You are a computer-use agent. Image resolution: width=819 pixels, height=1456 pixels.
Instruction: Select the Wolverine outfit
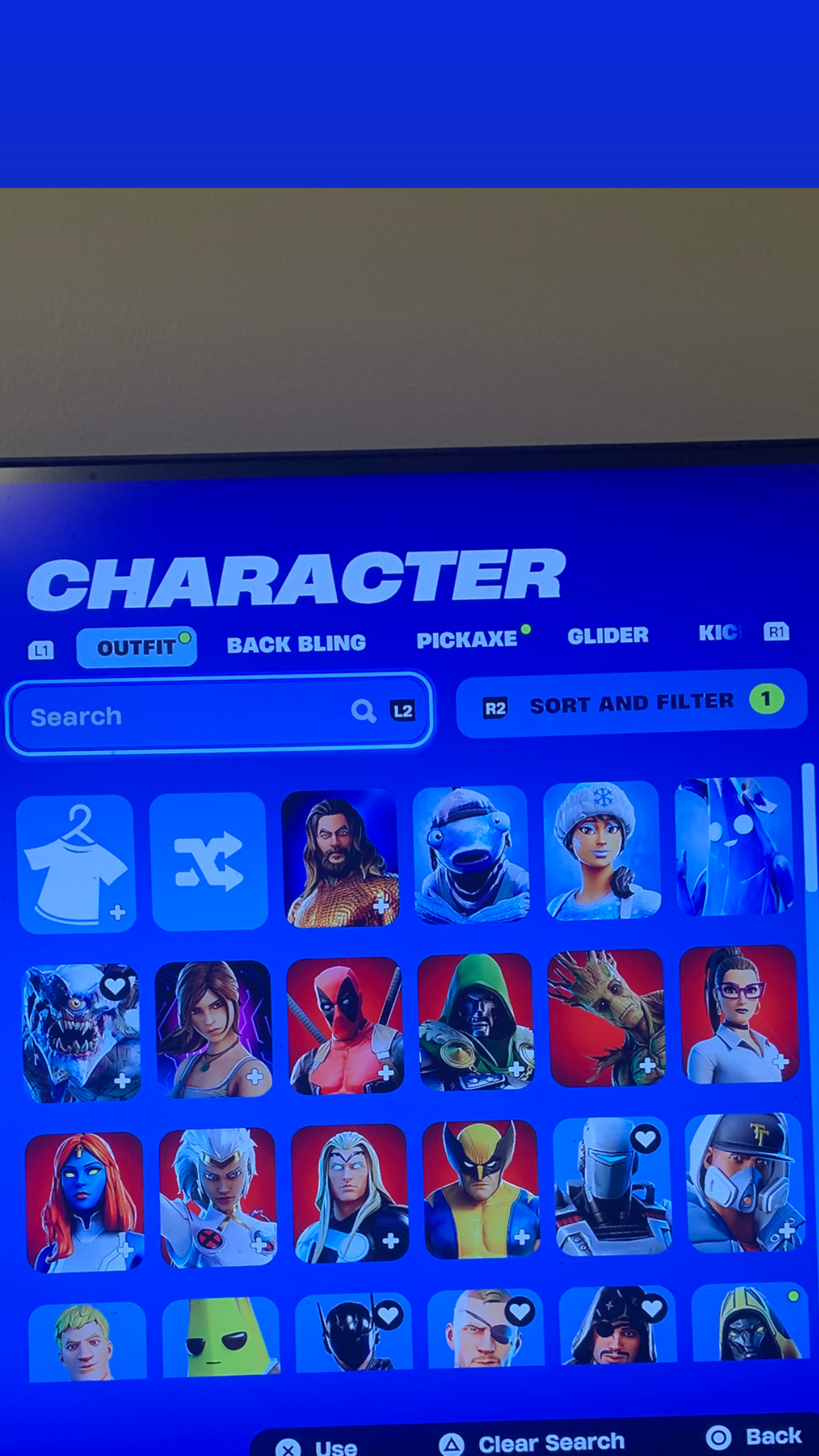coord(481,1189)
